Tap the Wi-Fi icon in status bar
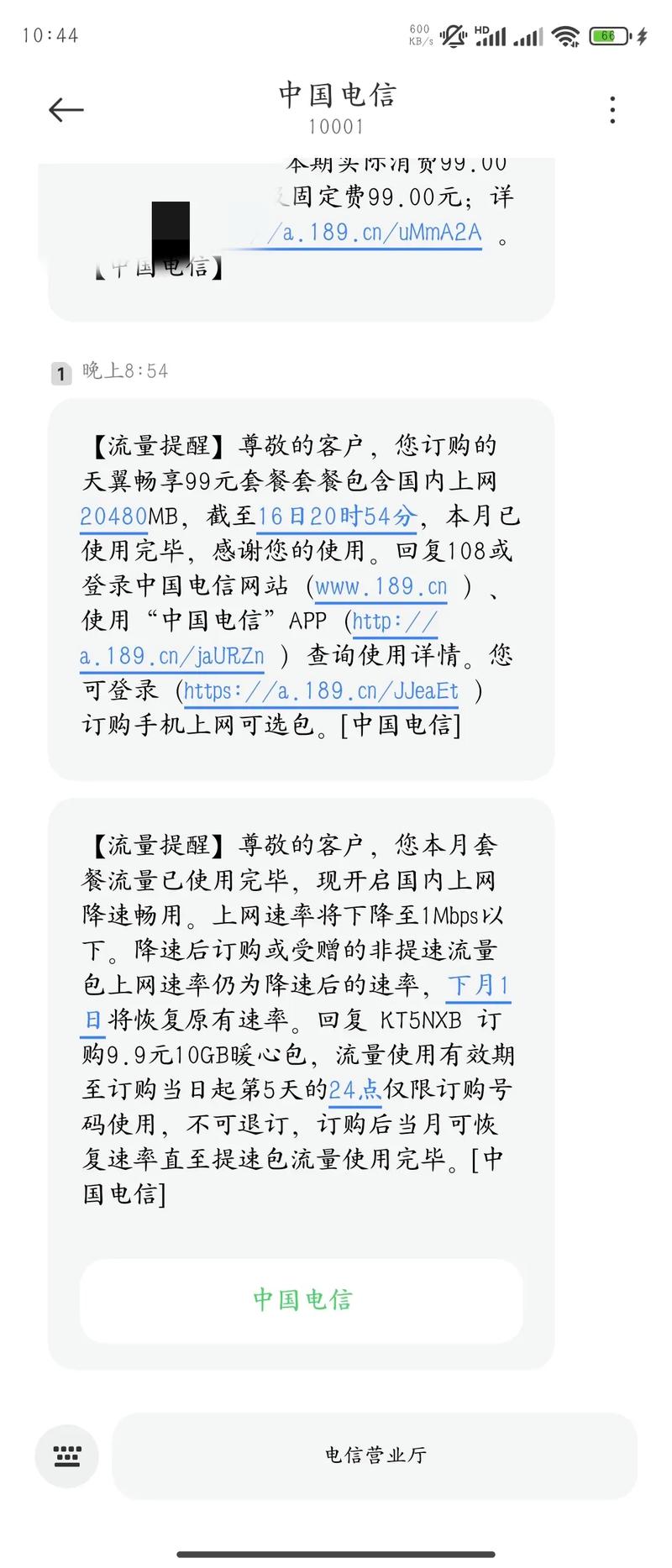 pos(567,35)
